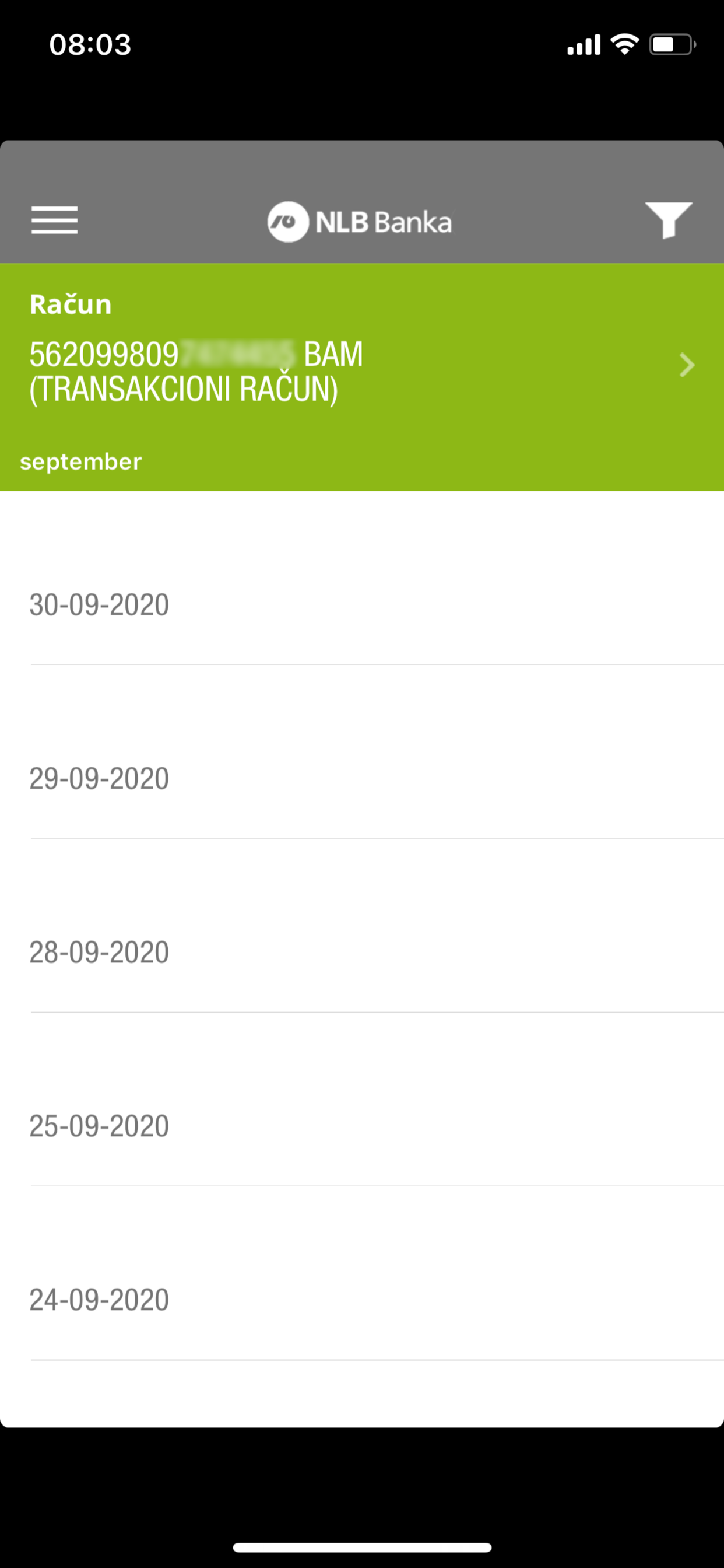This screenshot has width=724, height=1568.
Task: Expand the transakcioni račun details via chevron
Action: click(x=687, y=365)
